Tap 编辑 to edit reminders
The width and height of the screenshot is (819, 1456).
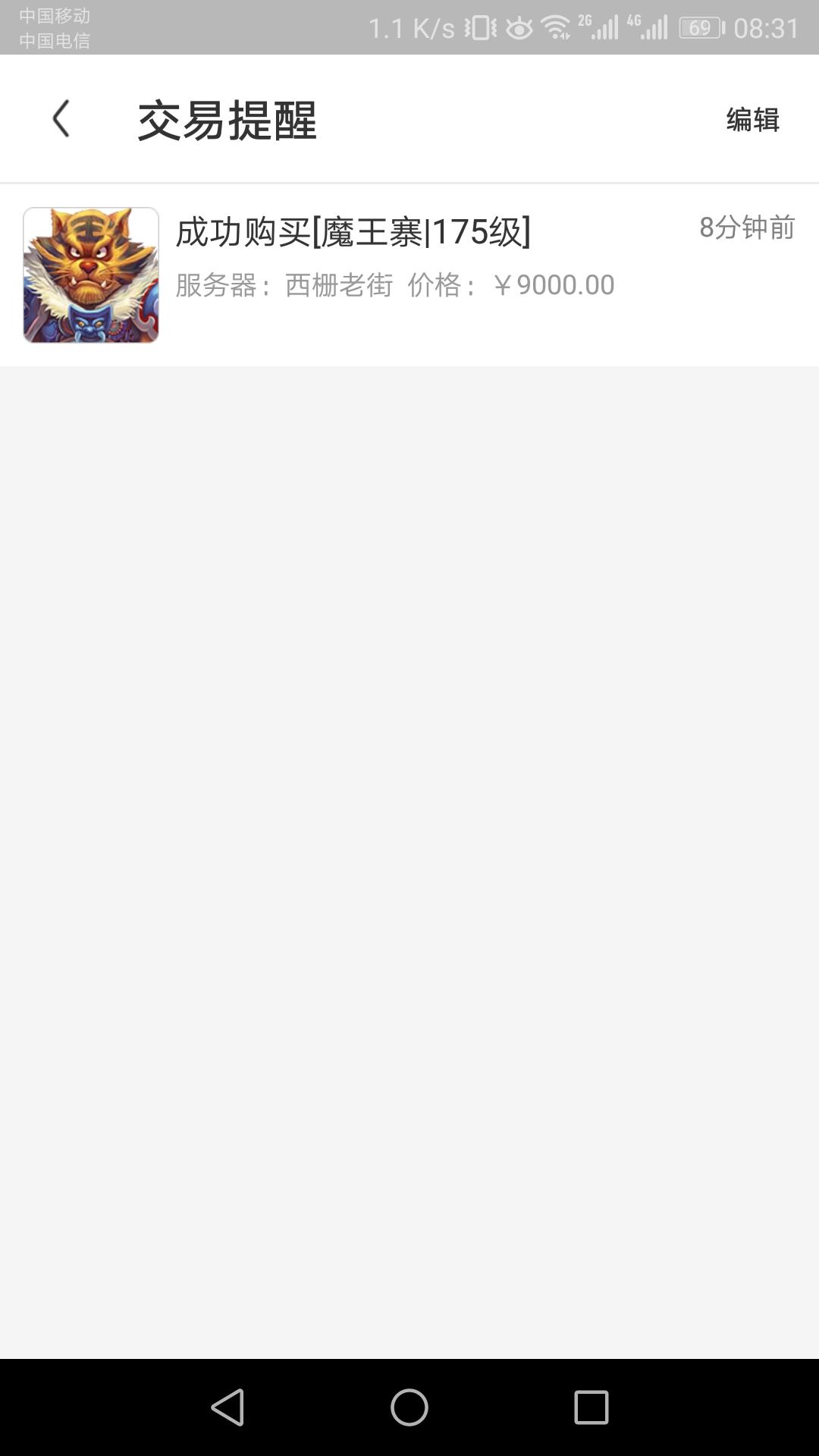752,120
